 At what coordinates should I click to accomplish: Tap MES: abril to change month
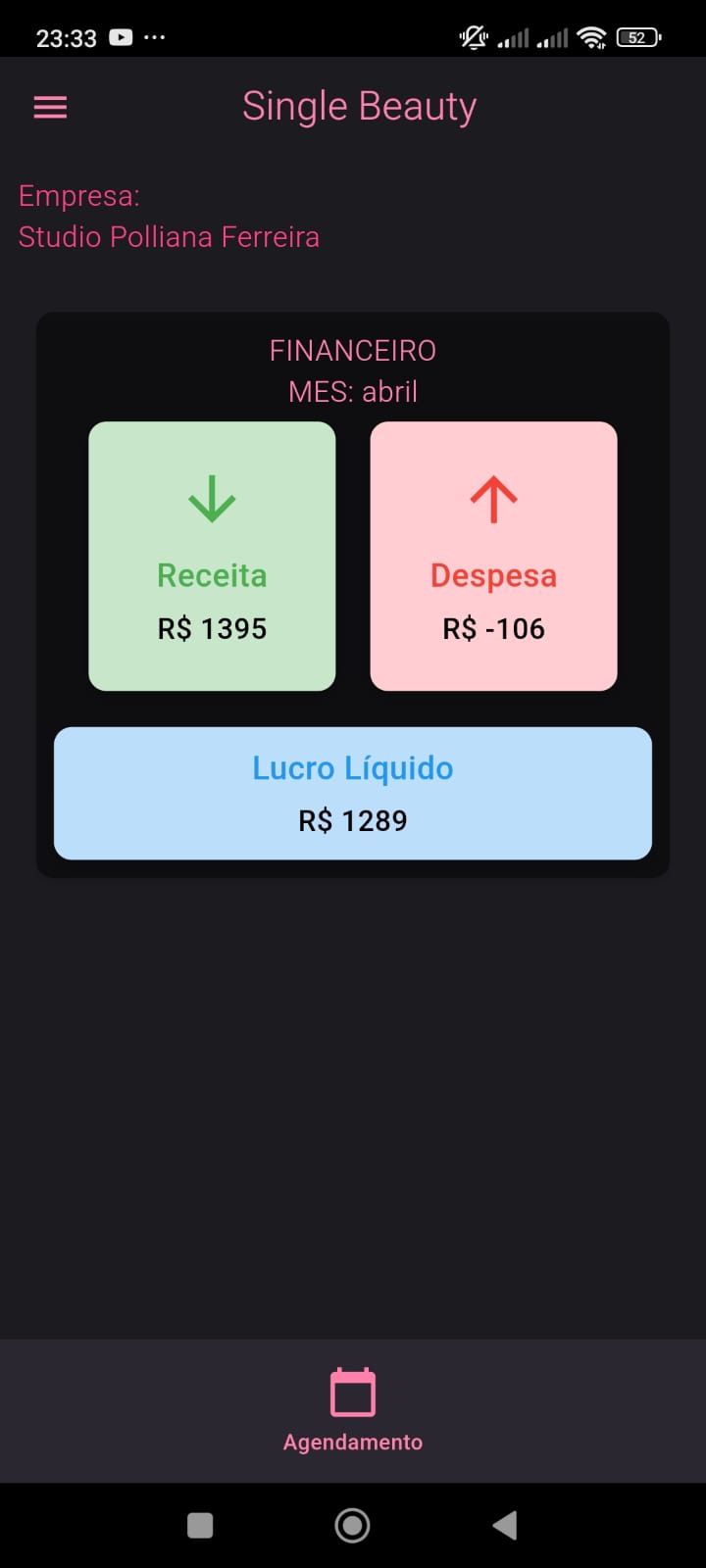click(x=352, y=391)
